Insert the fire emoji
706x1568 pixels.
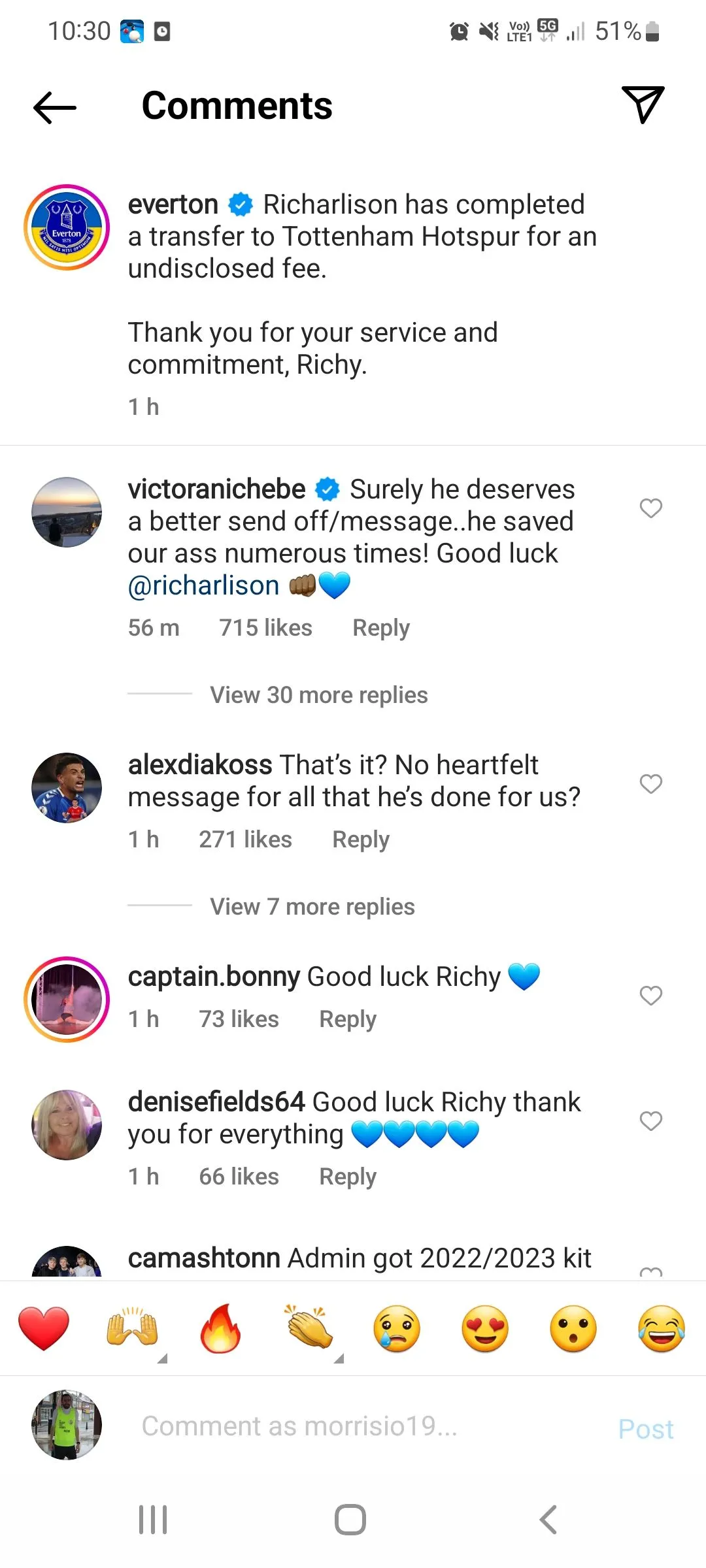point(220,1328)
